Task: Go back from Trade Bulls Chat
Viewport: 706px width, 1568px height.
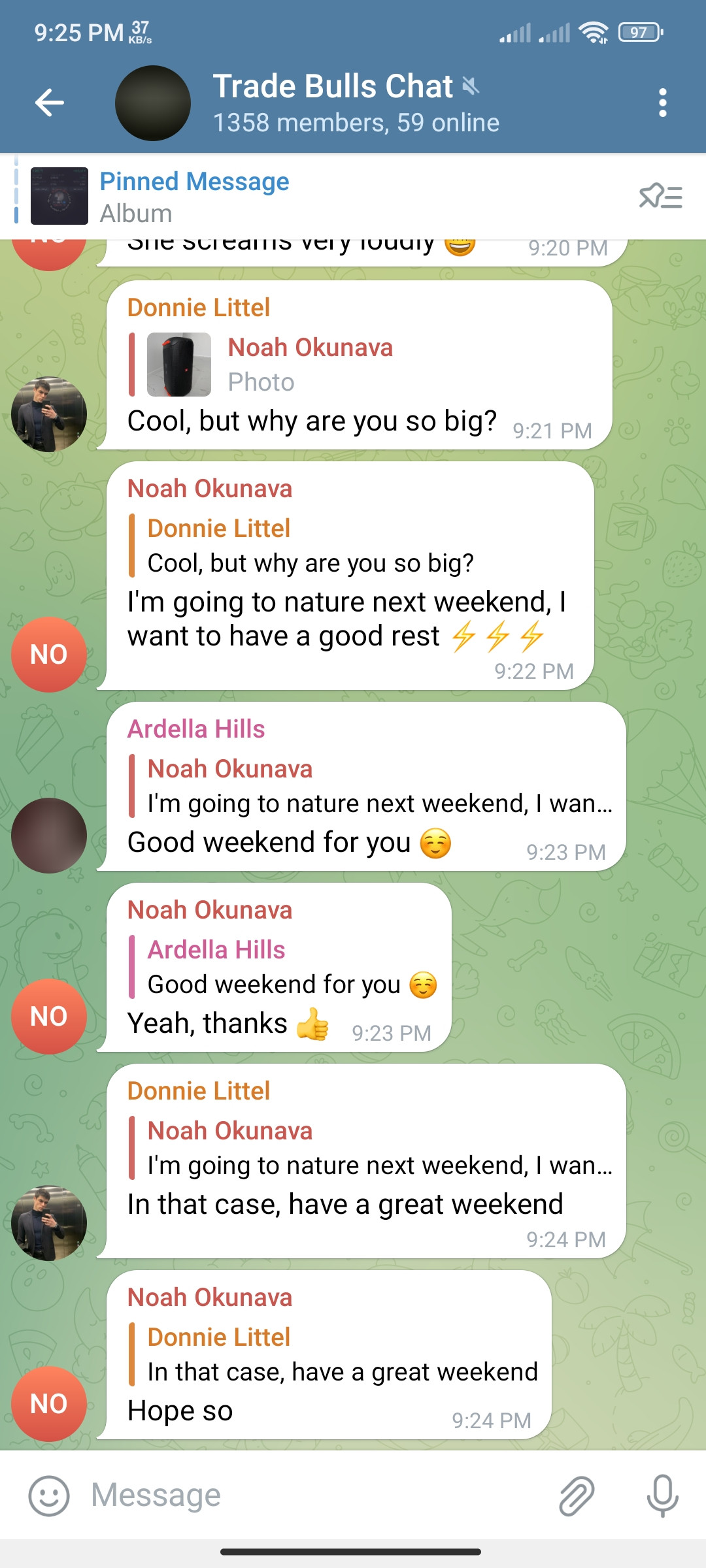Action: [x=49, y=103]
